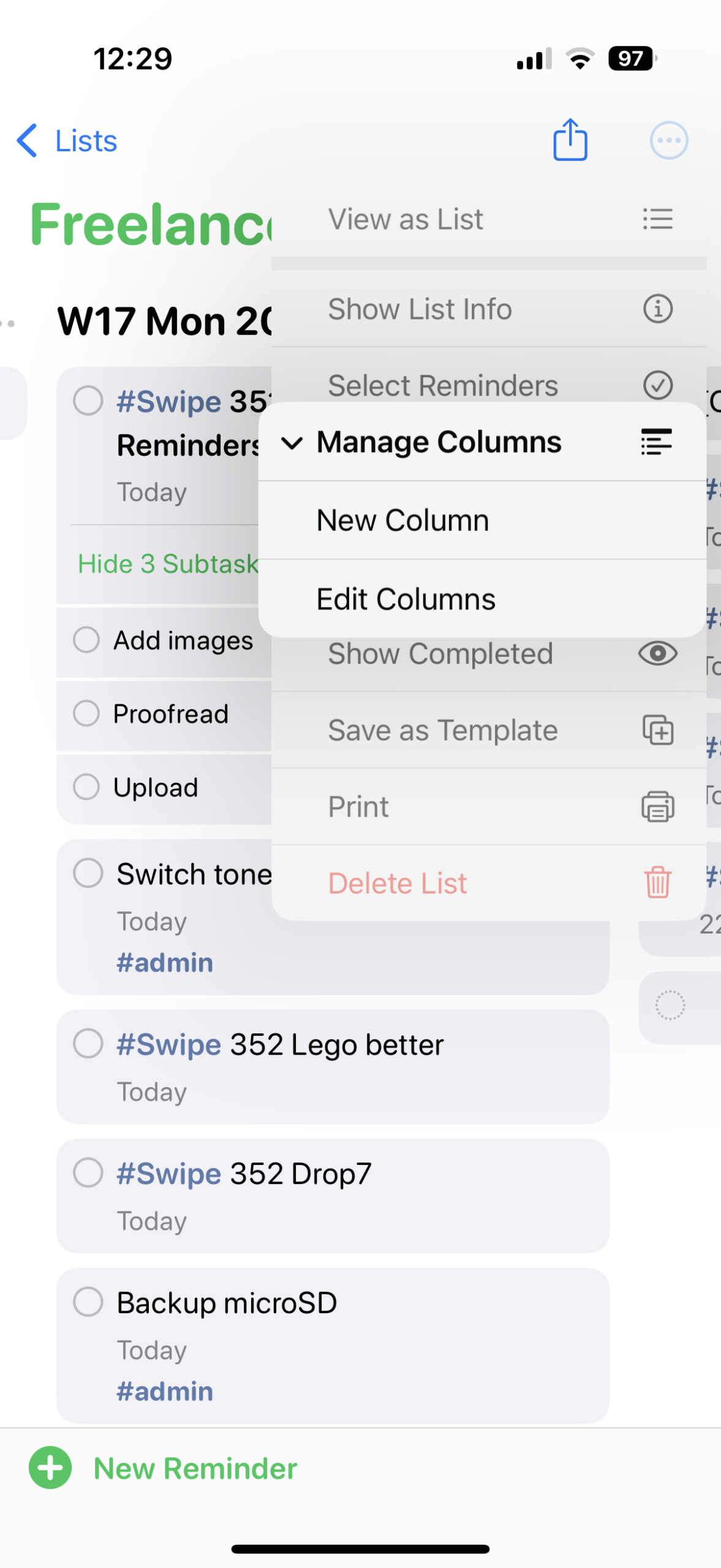721x1568 pixels.
Task: Mark Proofread subtask done
Action: pyautogui.click(x=86, y=714)
